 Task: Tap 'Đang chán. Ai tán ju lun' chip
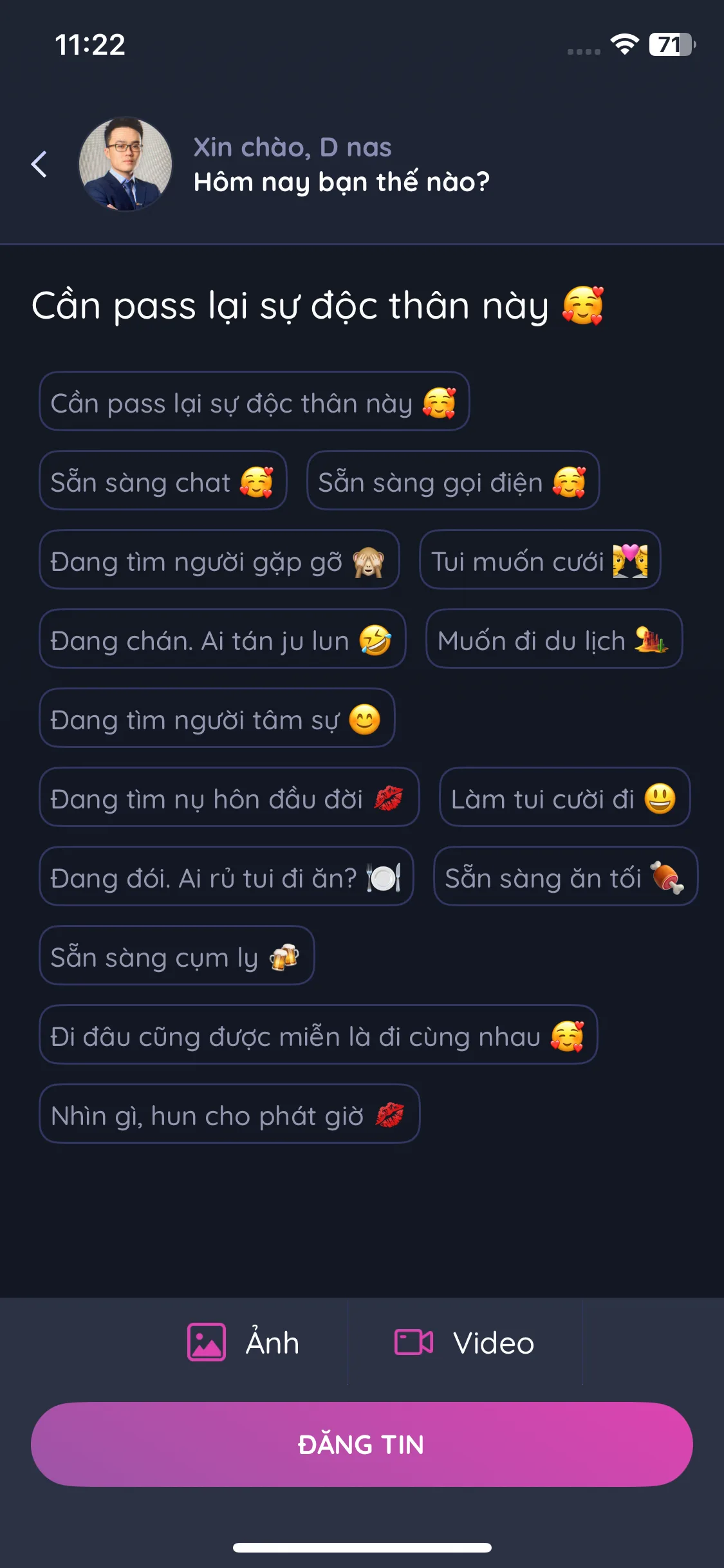coord(222,639)
